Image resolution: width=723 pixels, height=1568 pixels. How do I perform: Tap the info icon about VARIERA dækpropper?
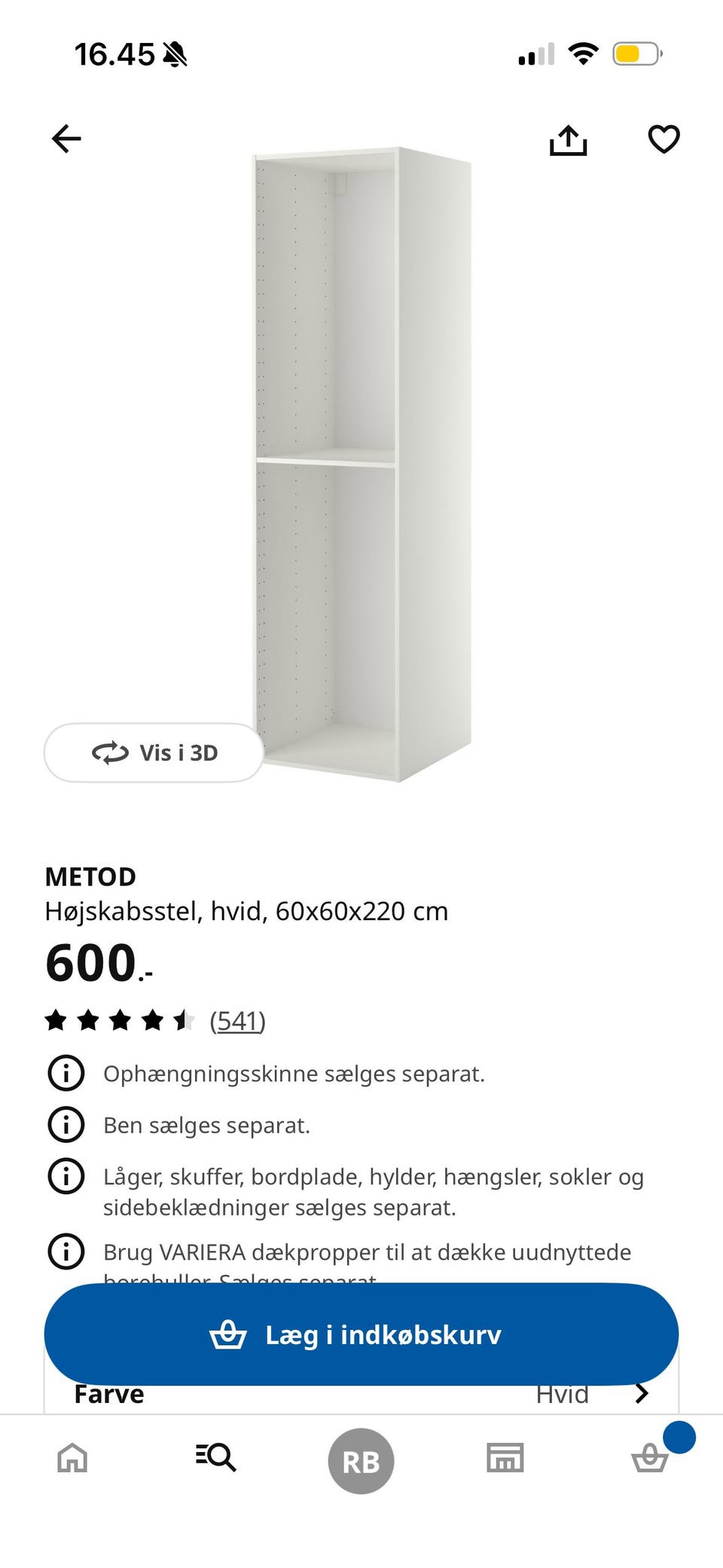[x=66, y=1252]
